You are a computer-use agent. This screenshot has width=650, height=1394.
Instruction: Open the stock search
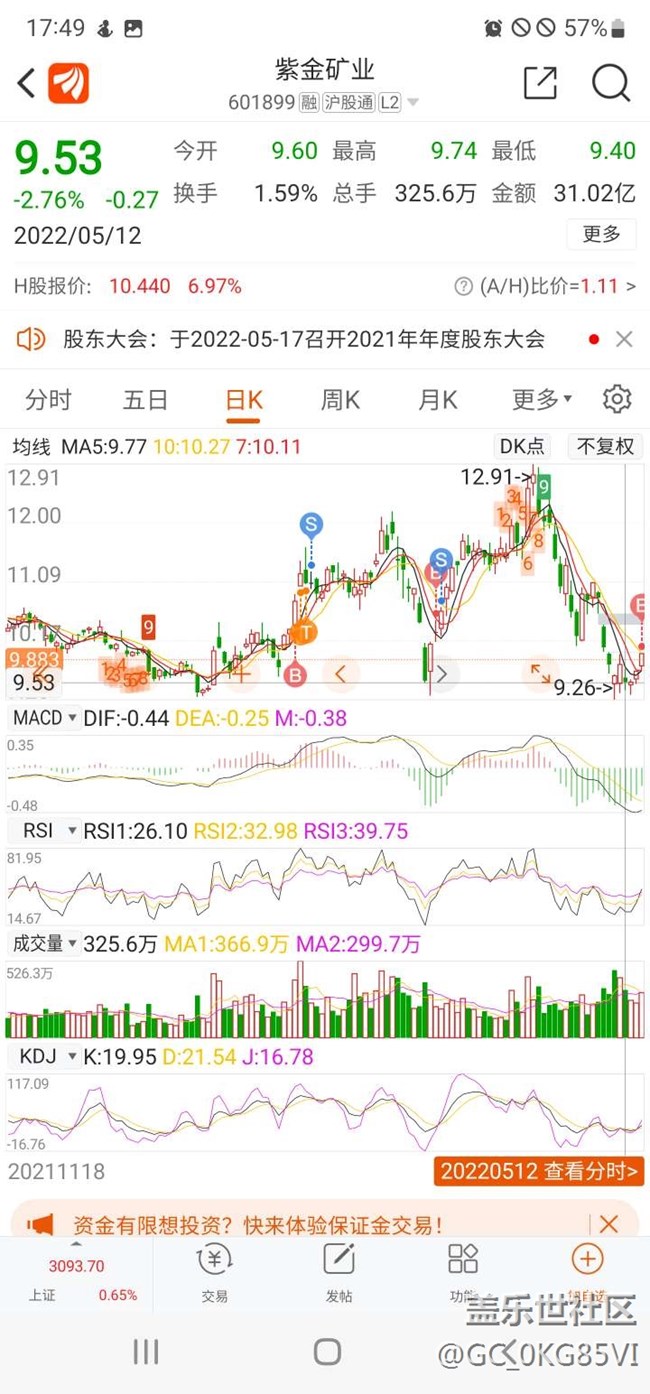click(610, 84)
